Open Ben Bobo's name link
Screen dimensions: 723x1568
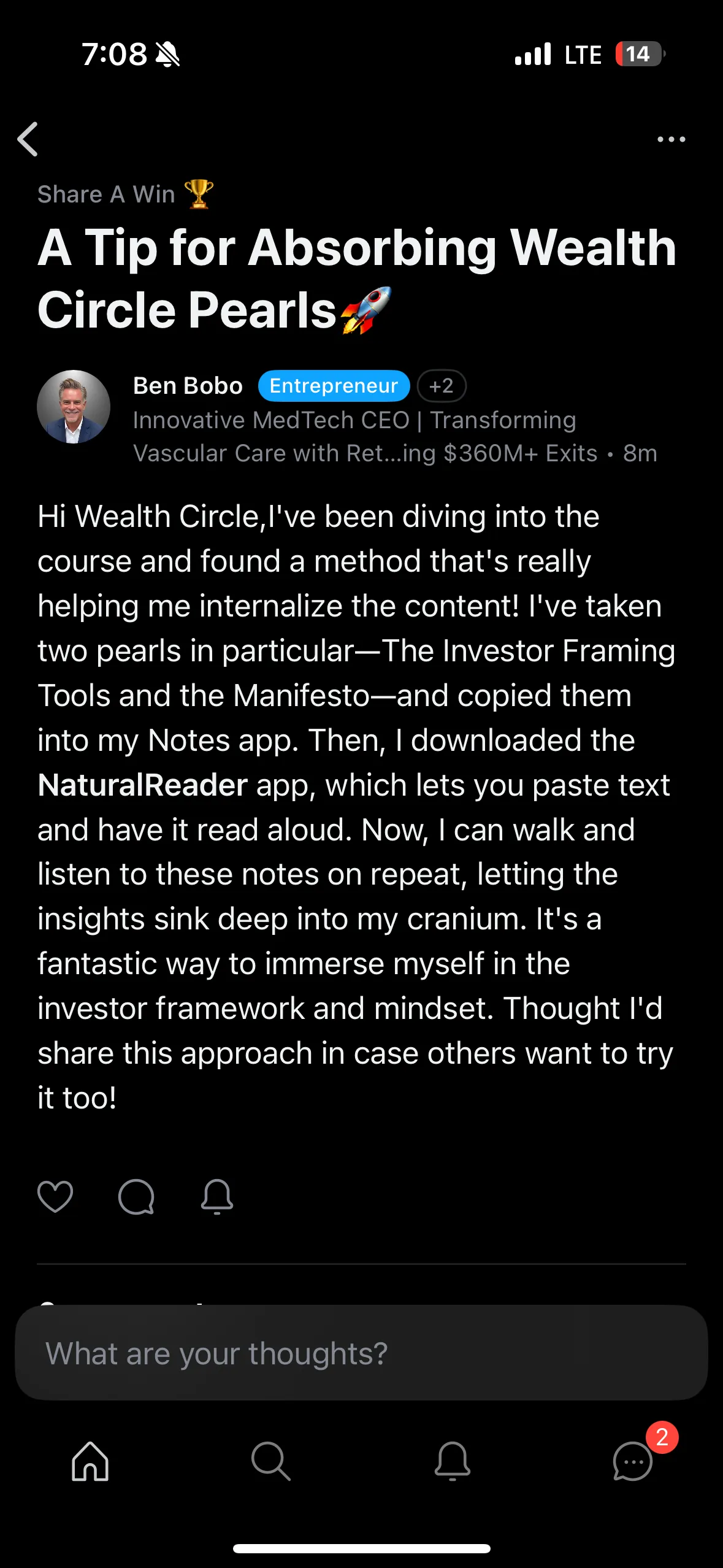point(188,386)
